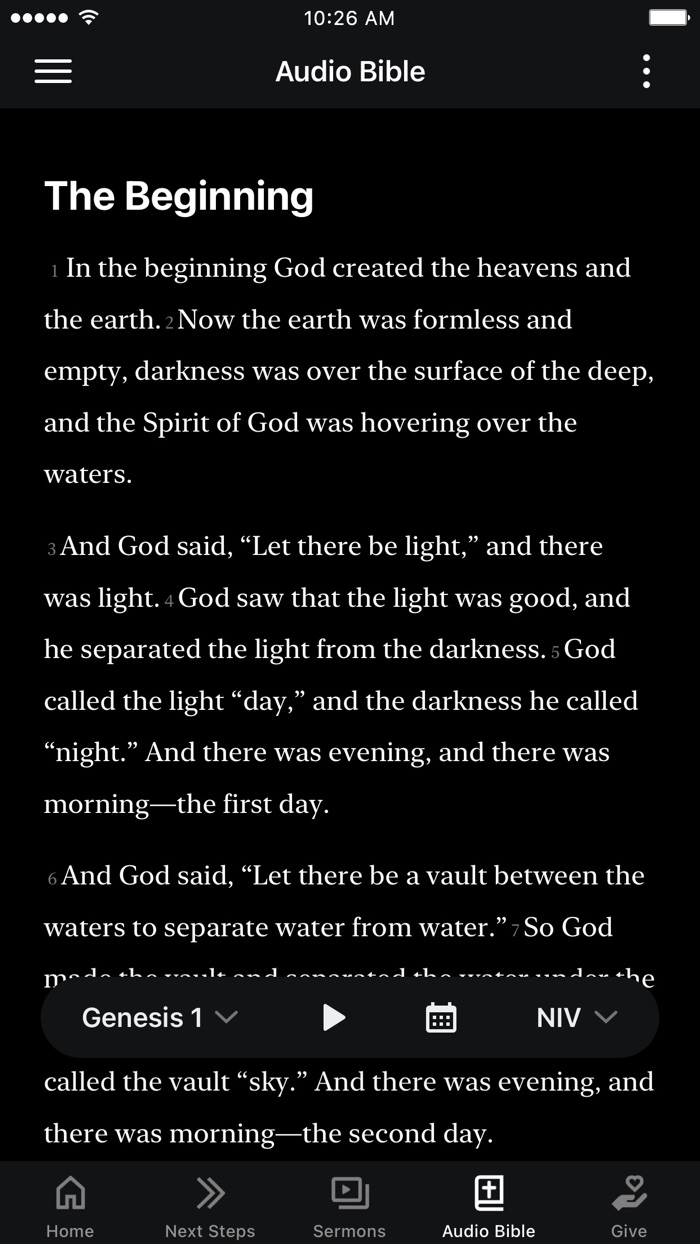Switch to the Give tab
Viewport: 700px width, 1244px height.
(x=629, y=1205)
